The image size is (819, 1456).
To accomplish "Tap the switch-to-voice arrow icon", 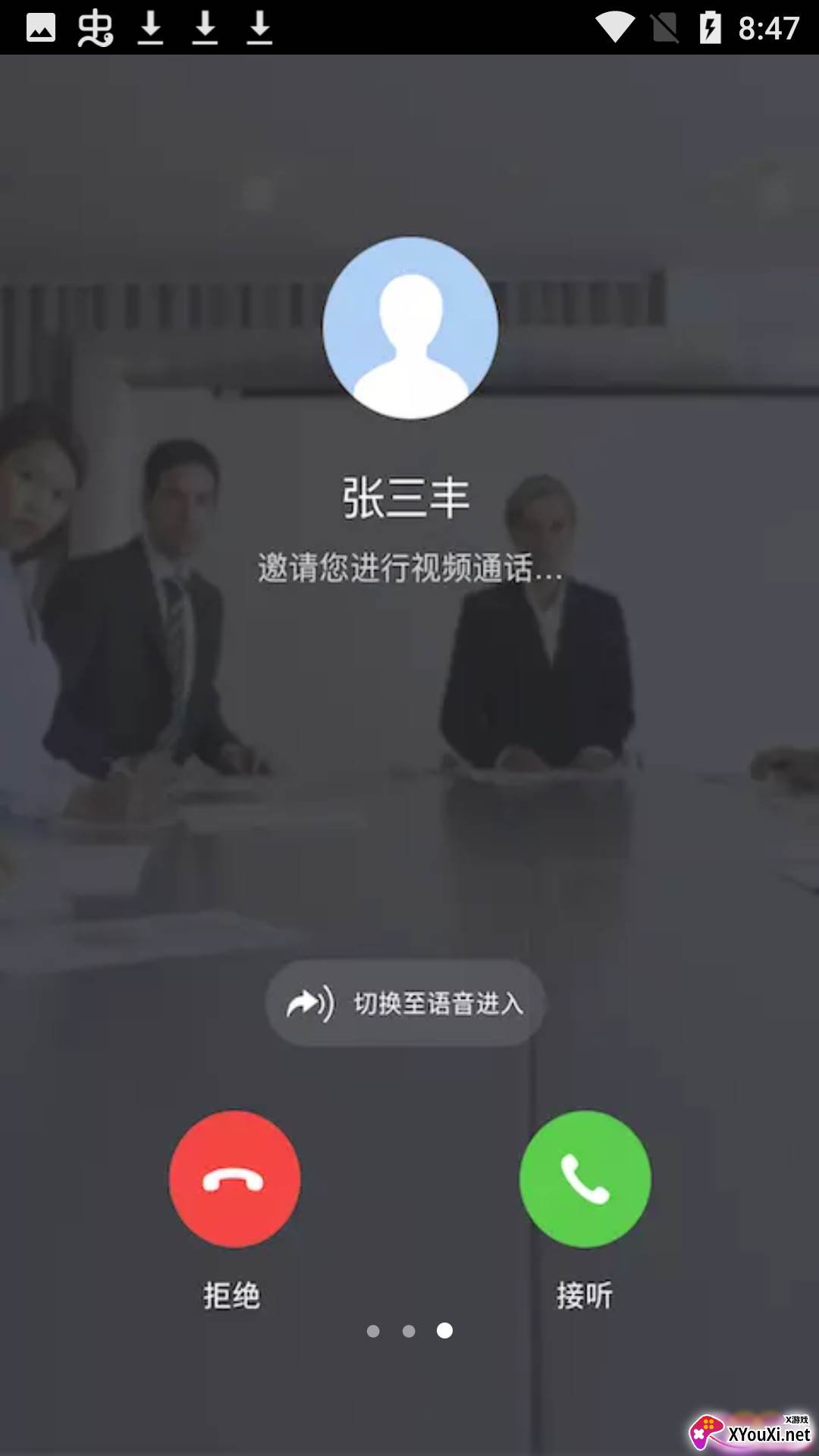I will [x=309, y=1003].
